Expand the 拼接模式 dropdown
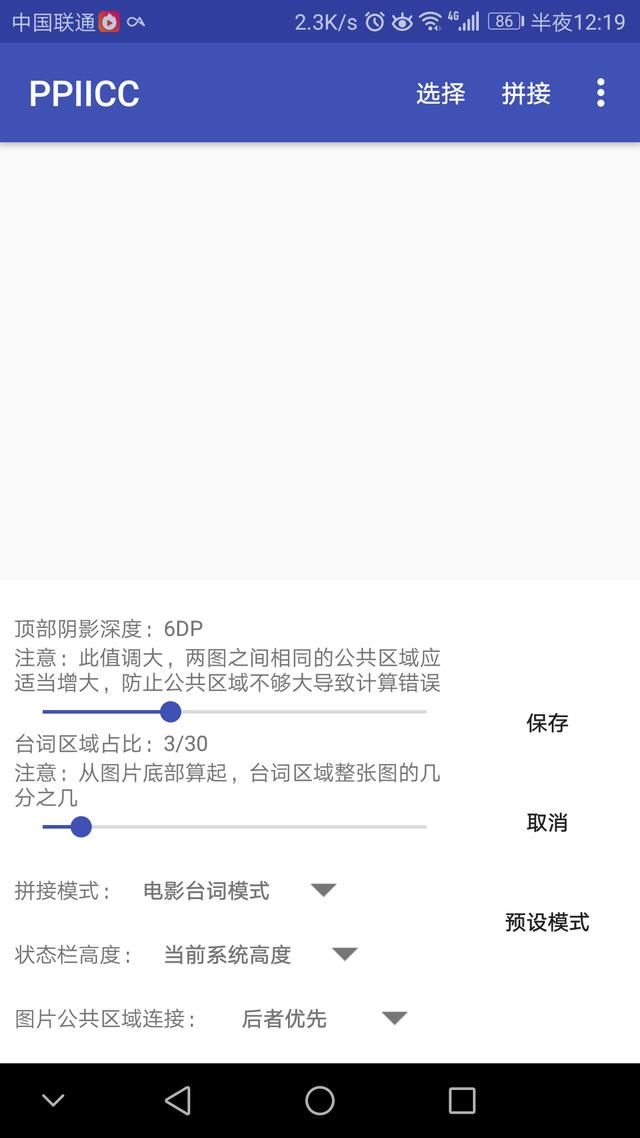Image resolution: width=640 pixels, height=1138 pixels. click(x=239, y=891)
